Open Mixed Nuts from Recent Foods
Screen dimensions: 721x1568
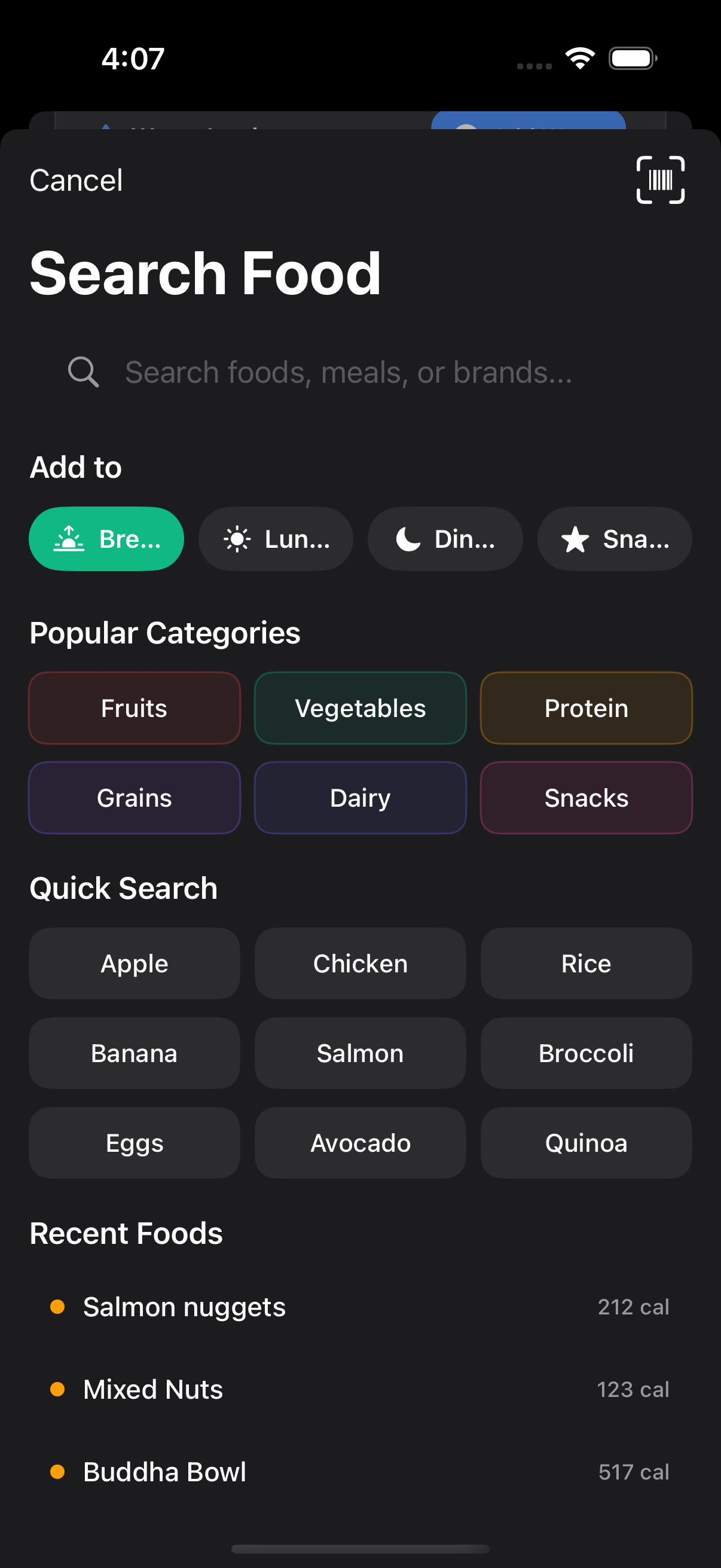360,1389
